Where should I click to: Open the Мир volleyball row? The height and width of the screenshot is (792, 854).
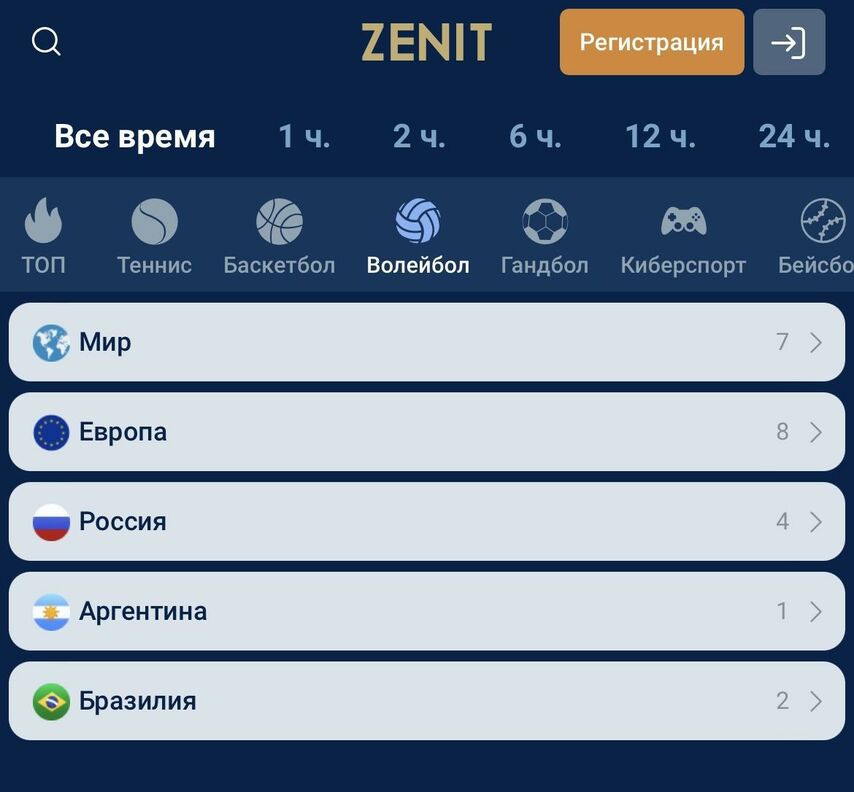(426, 342)
